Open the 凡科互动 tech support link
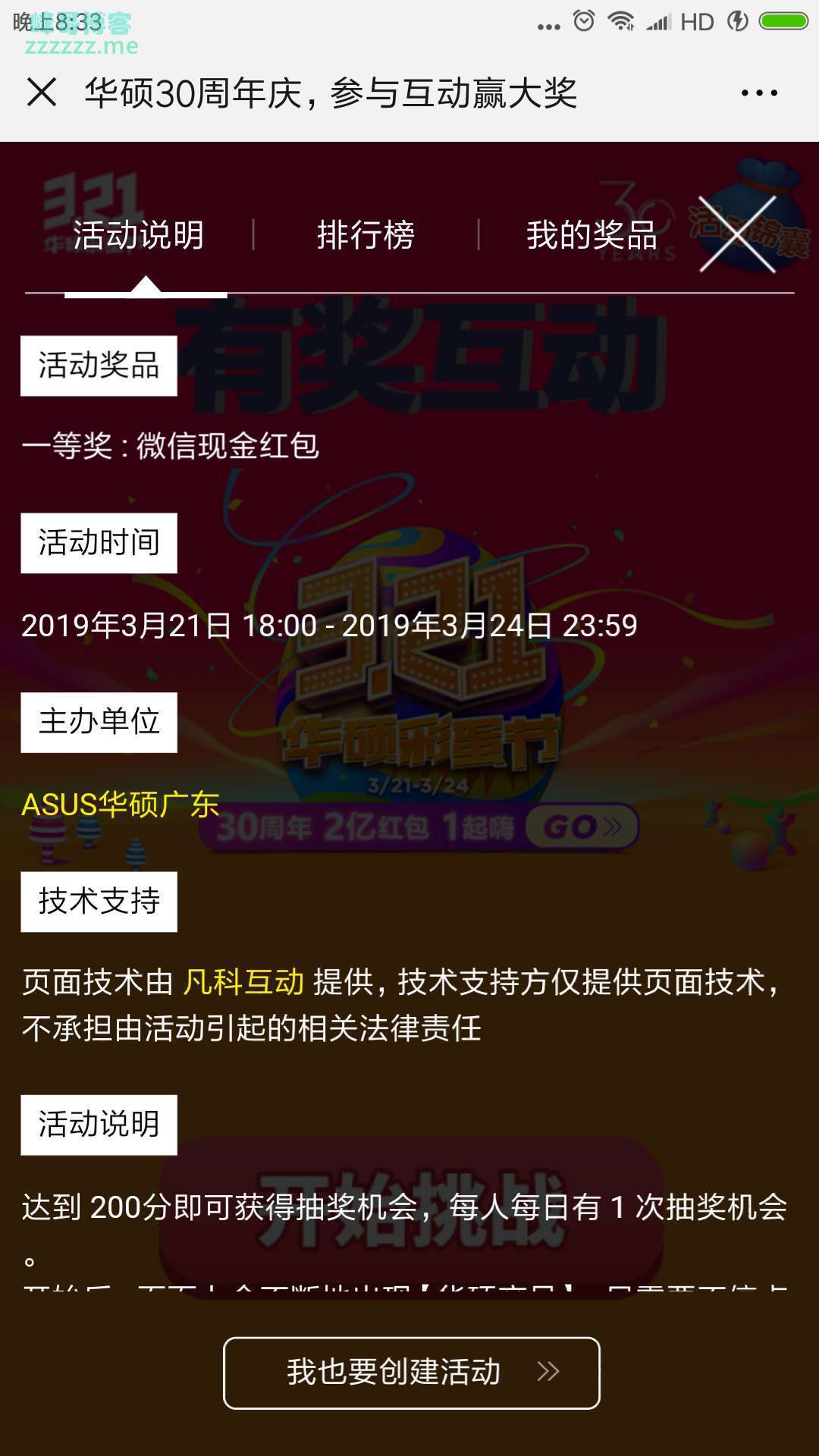Screen dimensions: 819x1456 (243, 982)
